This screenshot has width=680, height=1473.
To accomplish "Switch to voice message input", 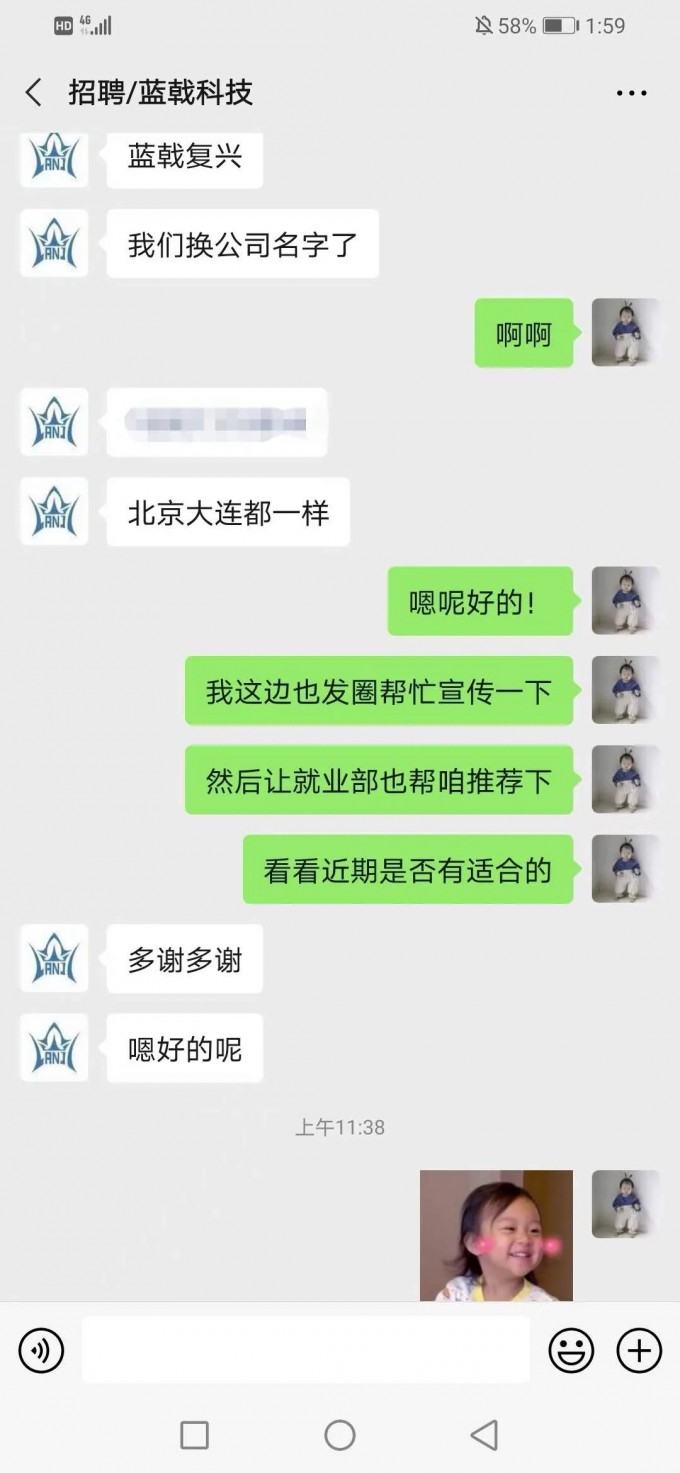I will pyautogui.click(x=41, y=1351).
